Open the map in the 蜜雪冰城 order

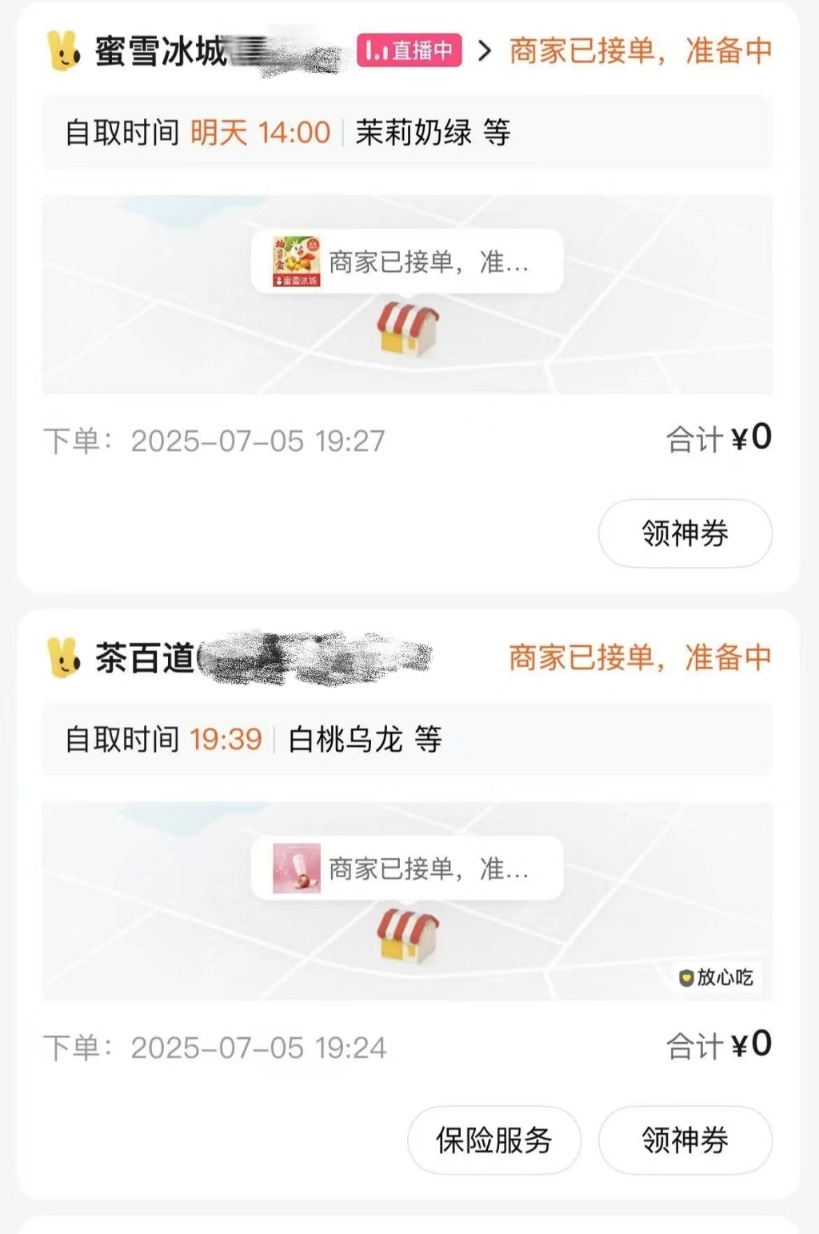(407, 294)
